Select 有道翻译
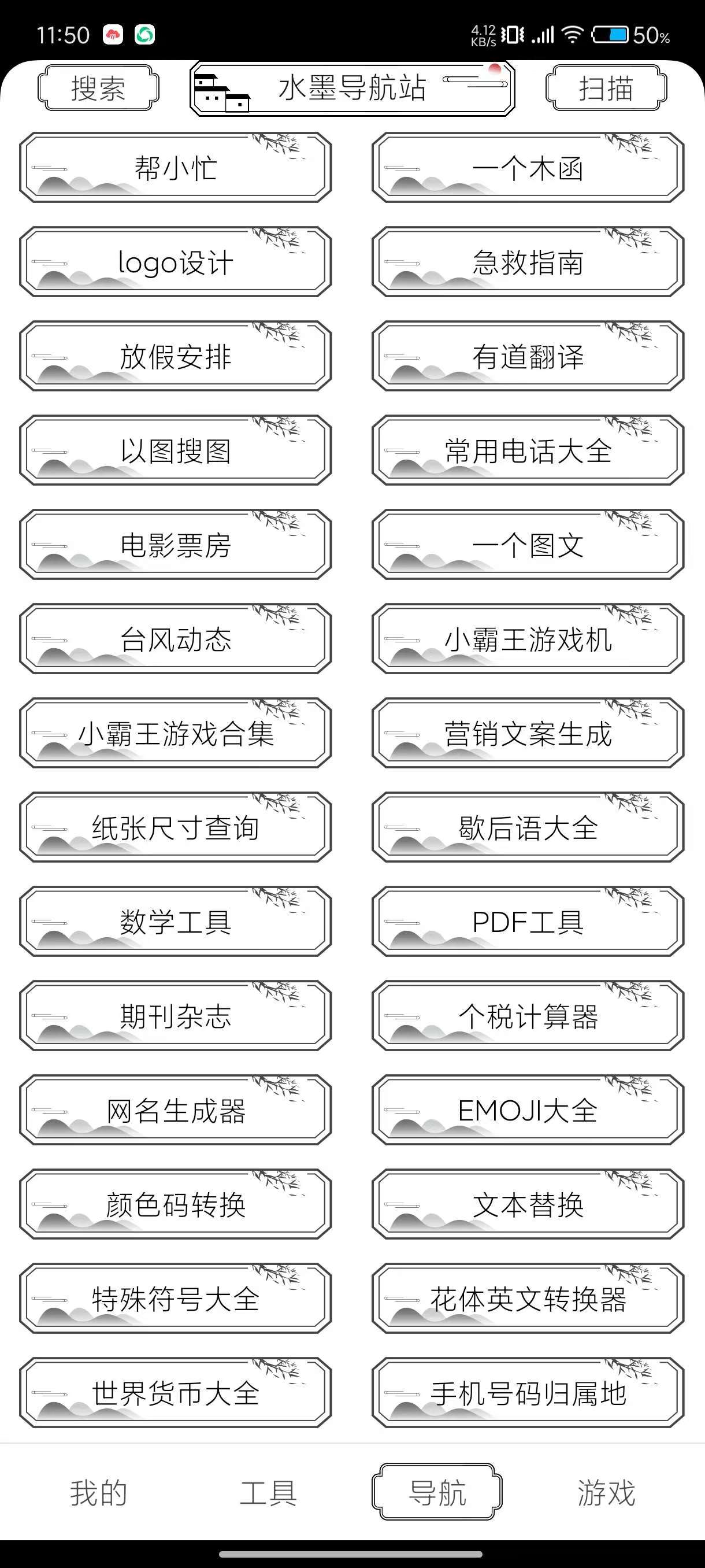 click(528, 357)
